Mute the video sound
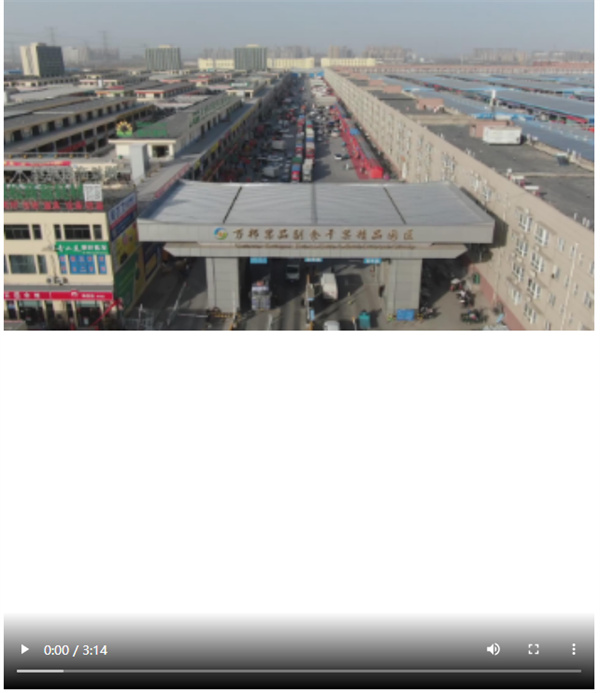 [493, 650]
